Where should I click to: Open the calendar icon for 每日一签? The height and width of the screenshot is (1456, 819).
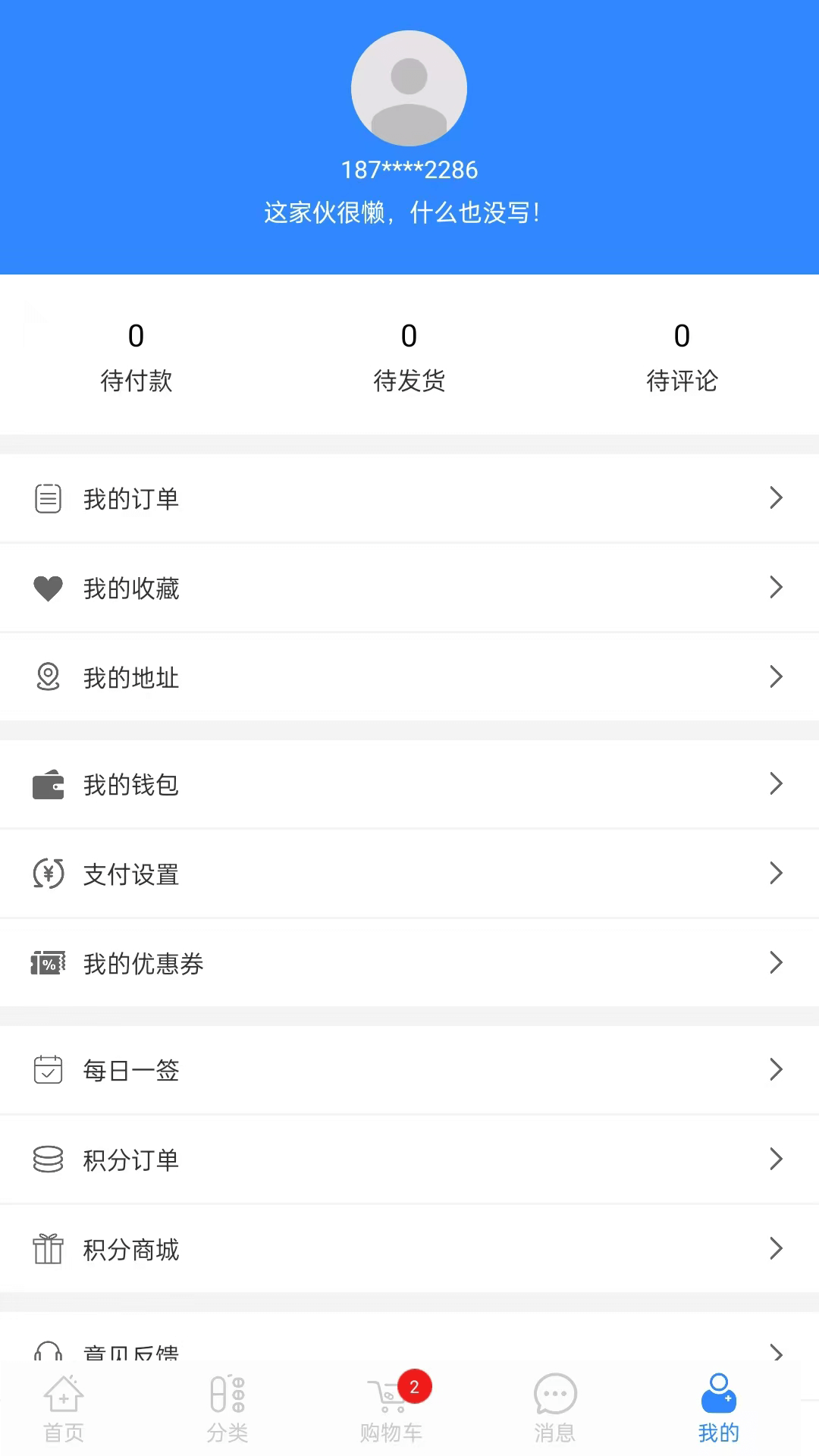pos(48,1070)
